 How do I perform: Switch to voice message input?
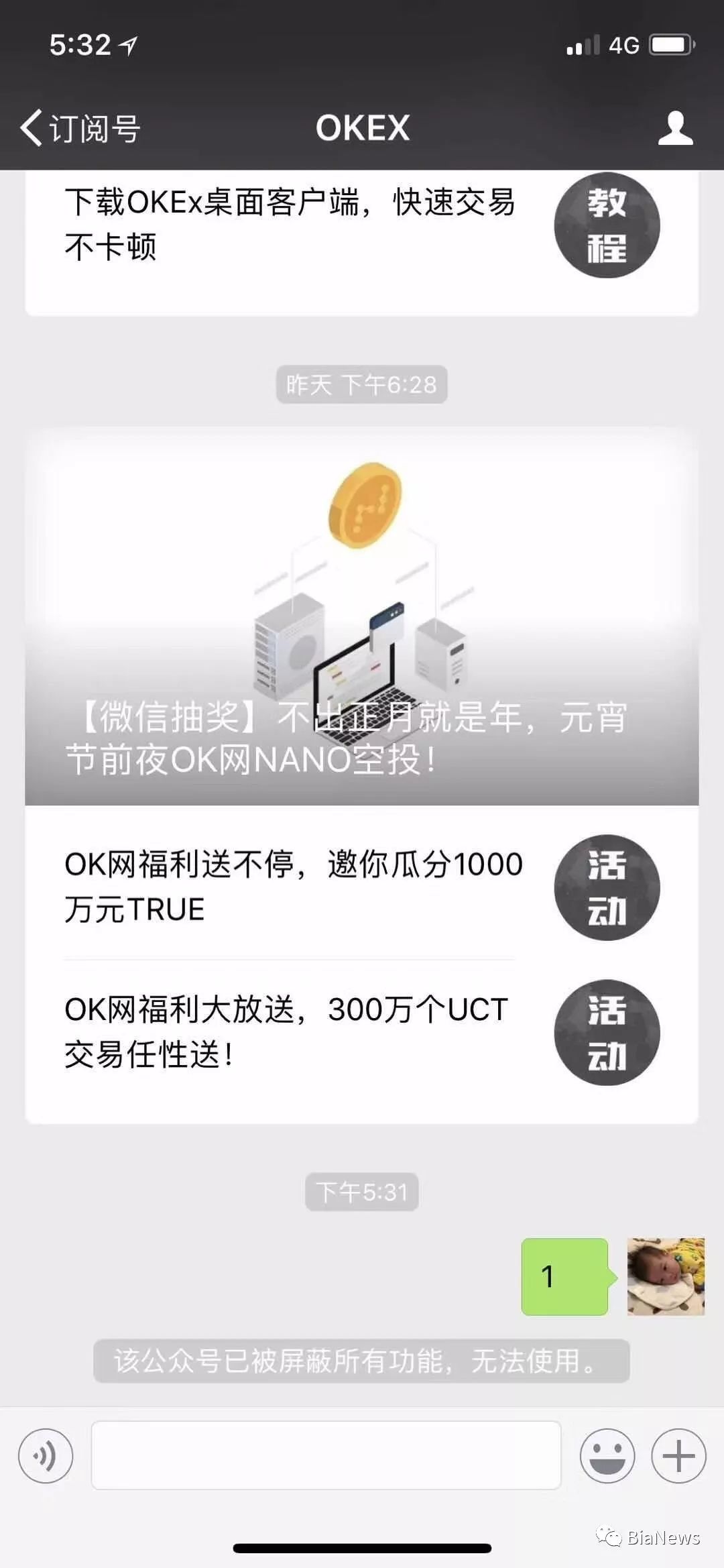[x=46, y=1455]
